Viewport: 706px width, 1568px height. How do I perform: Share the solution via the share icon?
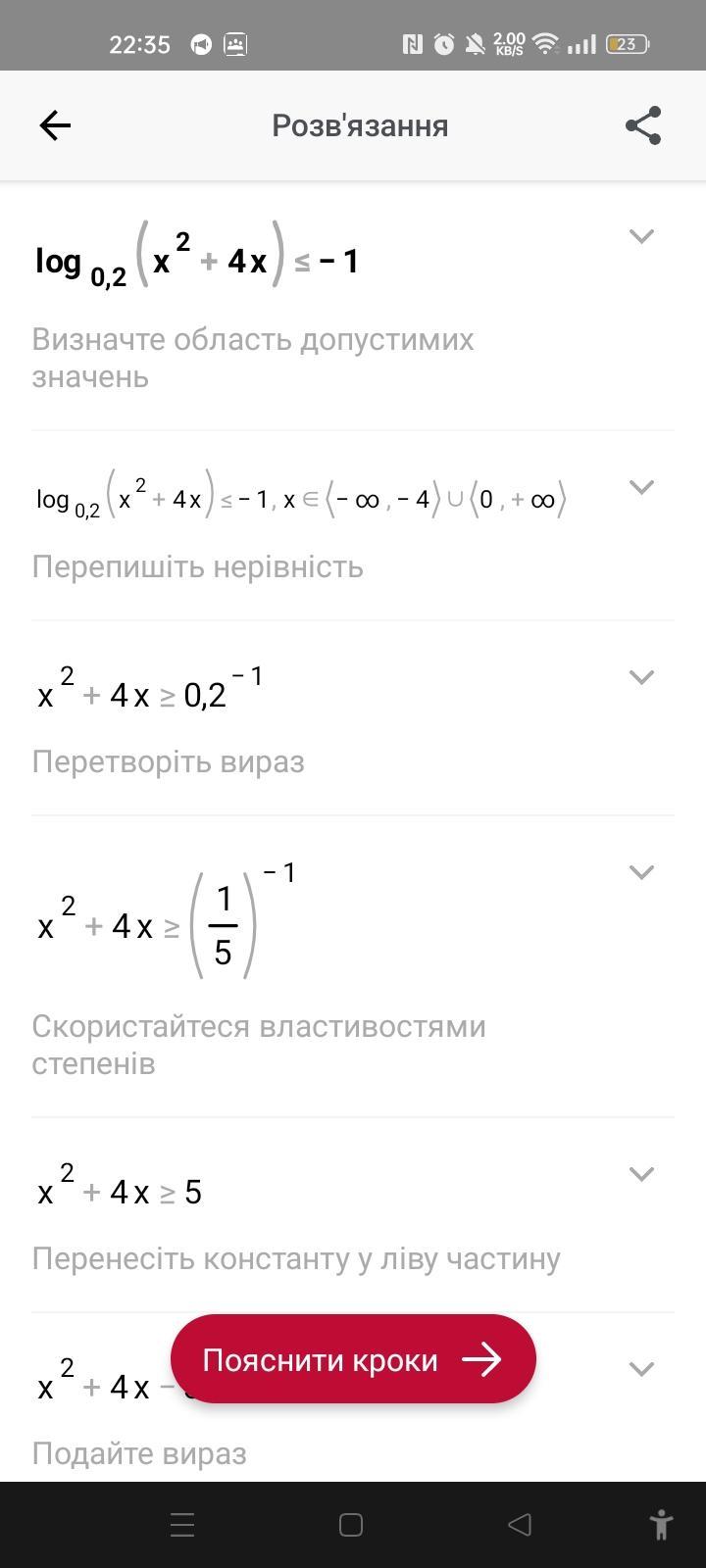(643, 125)
